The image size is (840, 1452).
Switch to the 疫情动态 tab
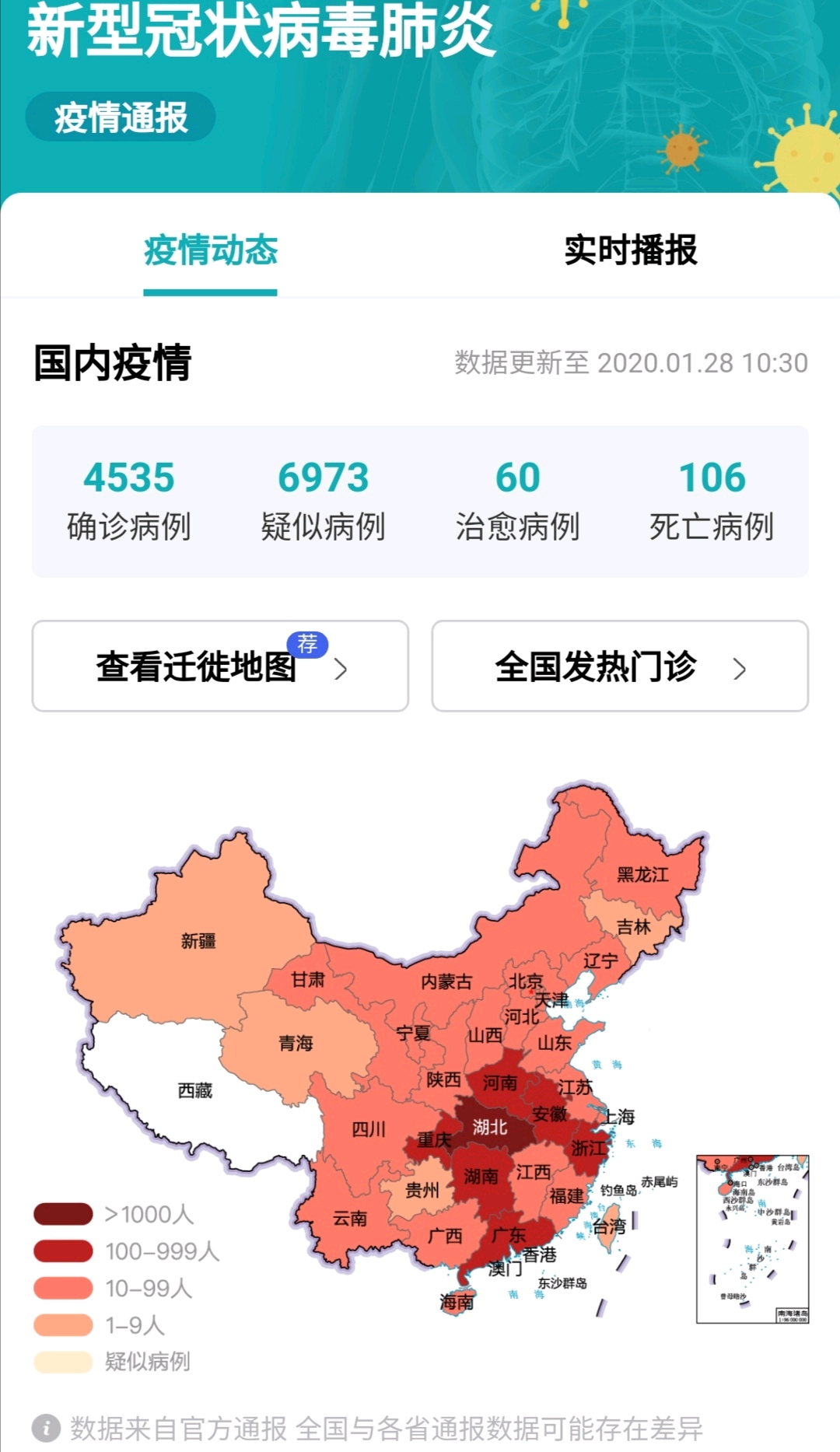(x=210, y=250)
